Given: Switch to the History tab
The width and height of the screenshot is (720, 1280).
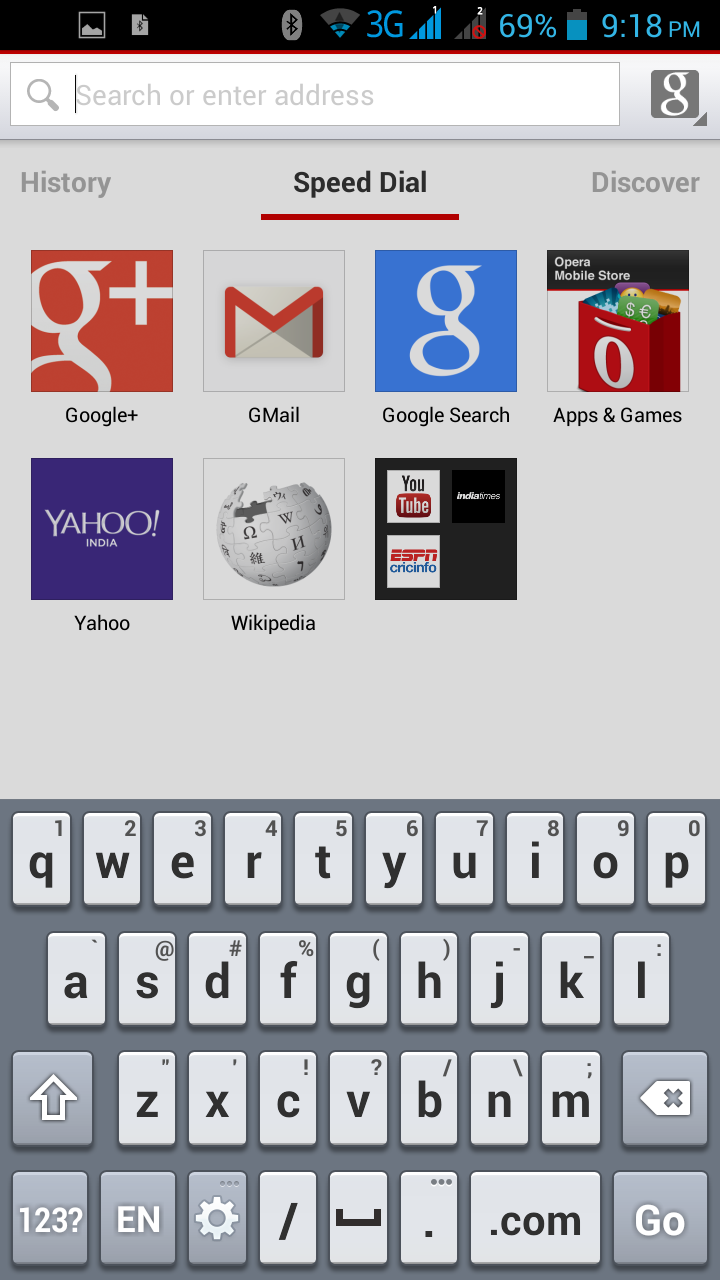Looking at the screenshot, I should pos(64,182).
